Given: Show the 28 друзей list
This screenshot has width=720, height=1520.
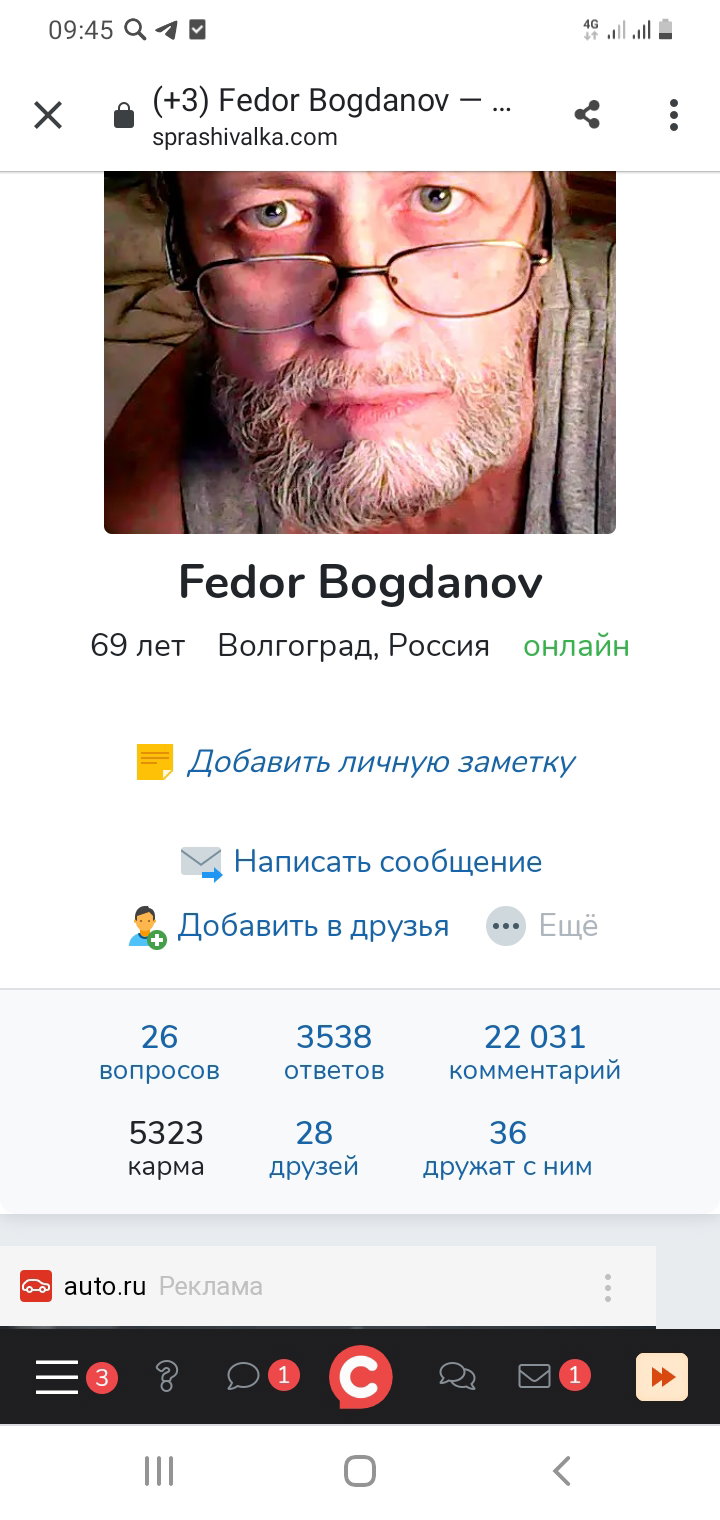Looking at the screenshot, I should pyautogui.click(x=314, y=1148).
